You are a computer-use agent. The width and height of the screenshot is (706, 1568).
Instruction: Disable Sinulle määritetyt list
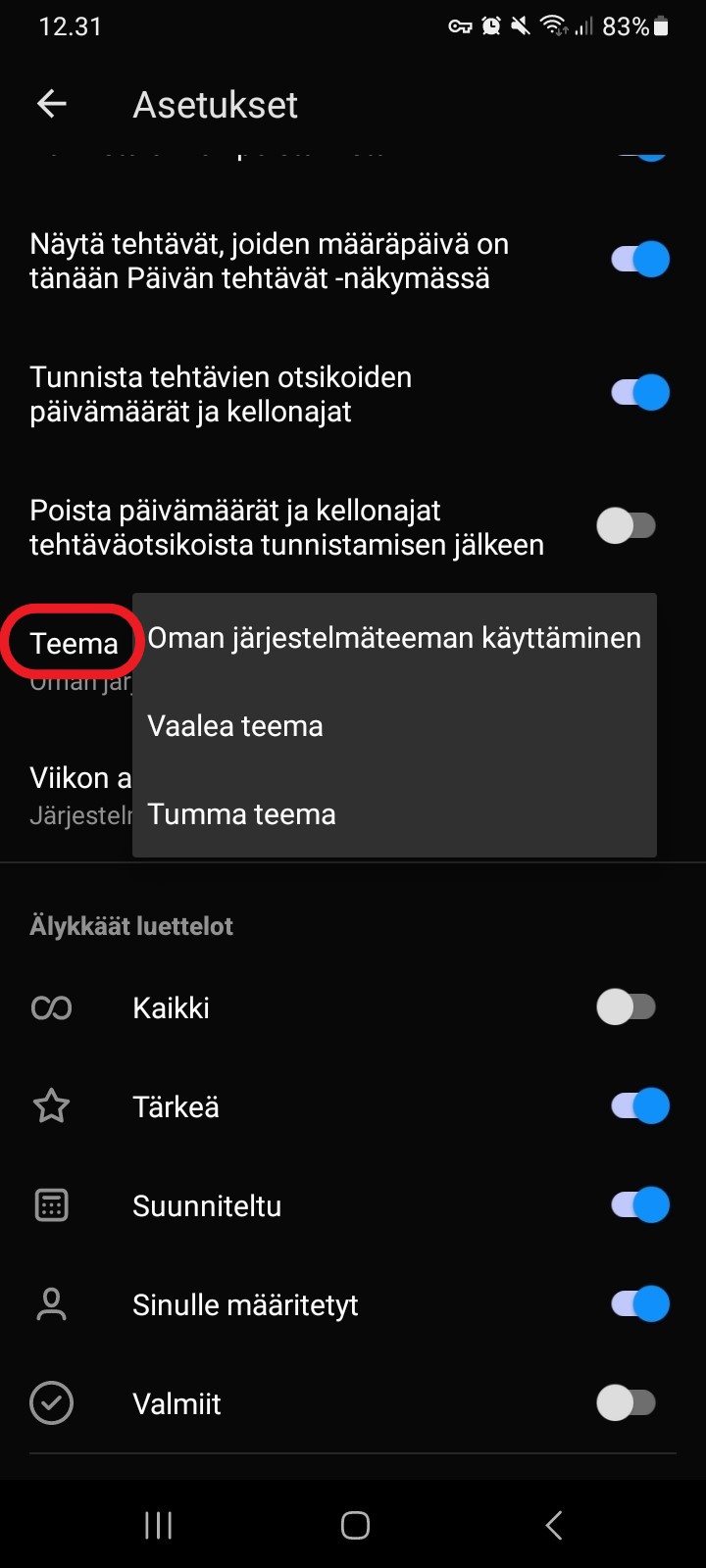(640, 1304)
